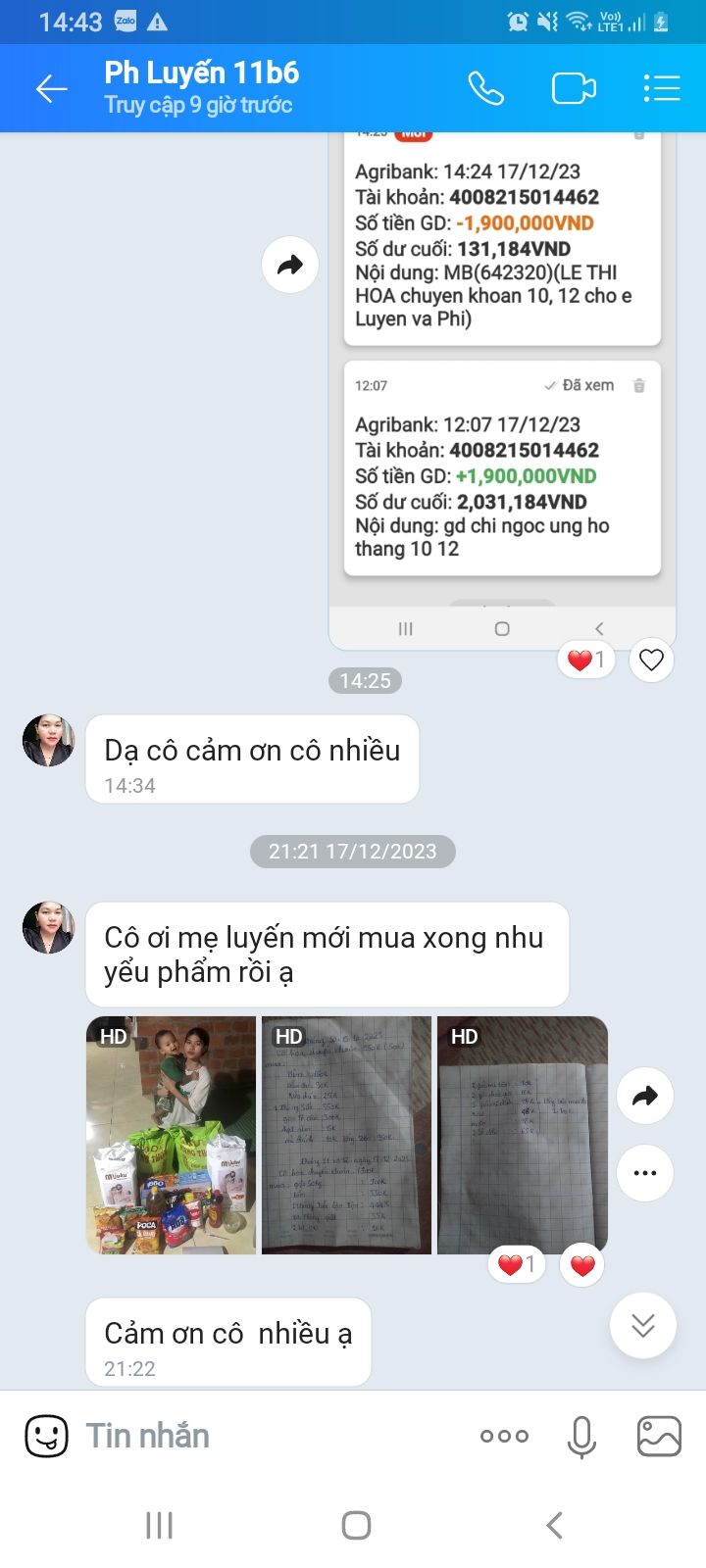Open the sticker and emoji picker
706x1568 pixels.
point(46,1437)
